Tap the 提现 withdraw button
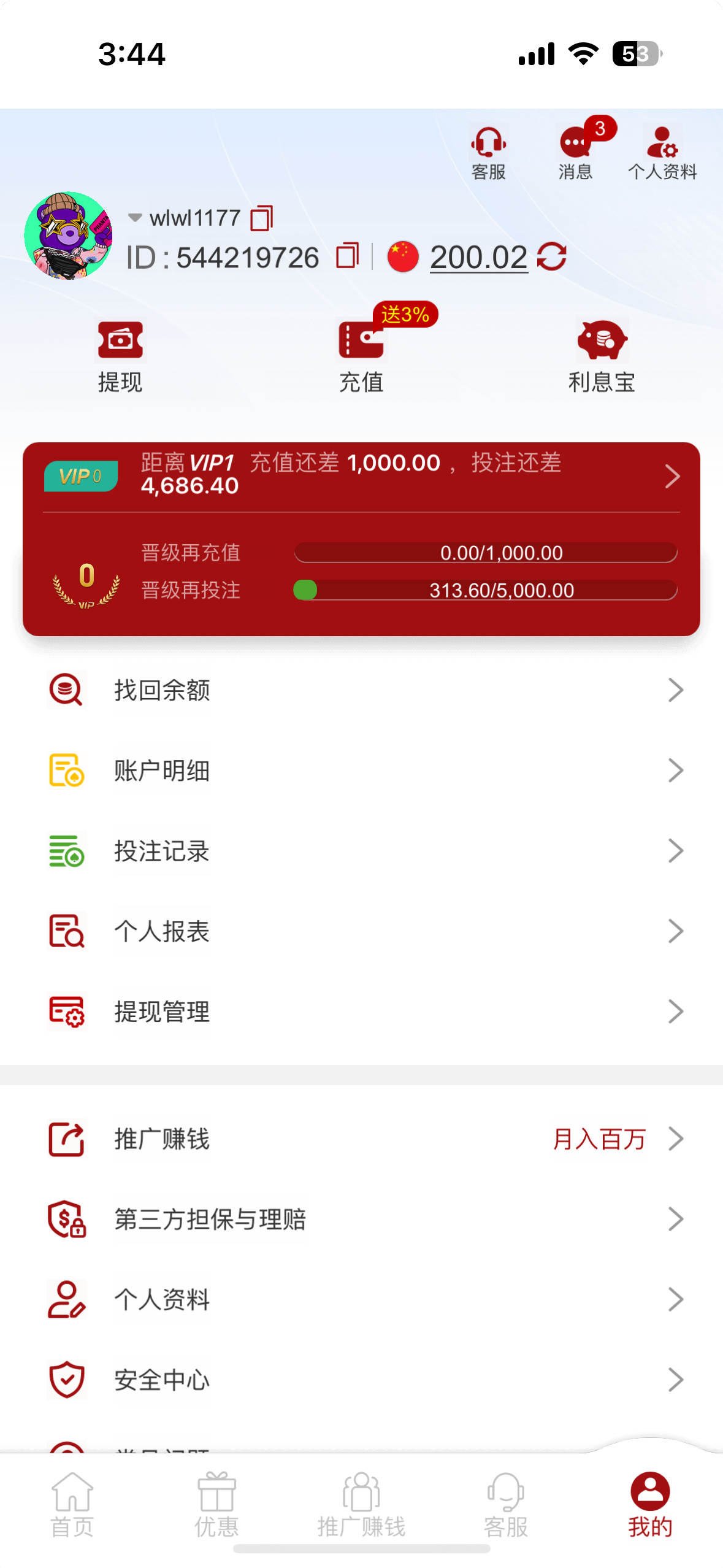 pos(120,356)
